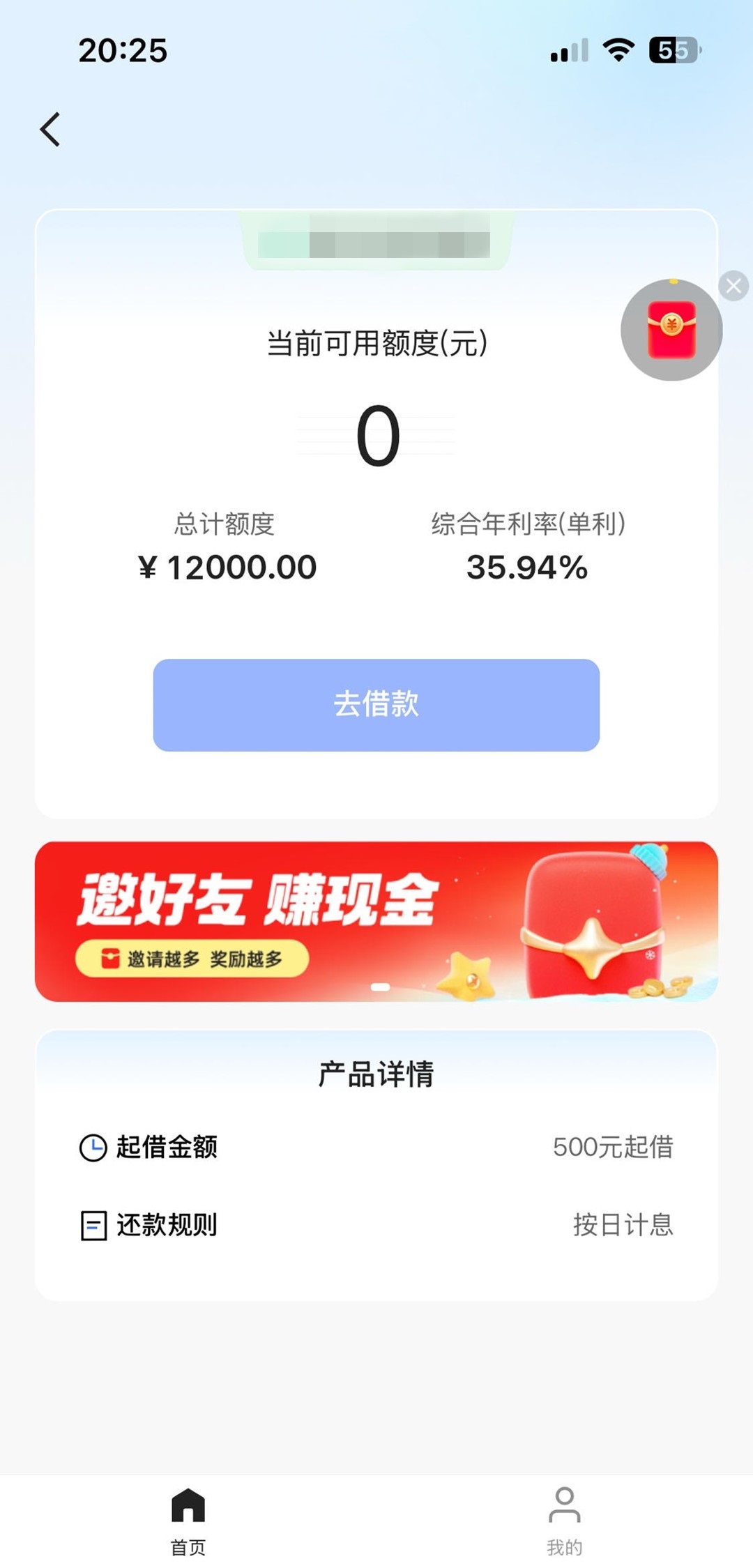Tap the 去借款 button
Viewport: 753px width, 1568px height.
click(x=376, y=705)
